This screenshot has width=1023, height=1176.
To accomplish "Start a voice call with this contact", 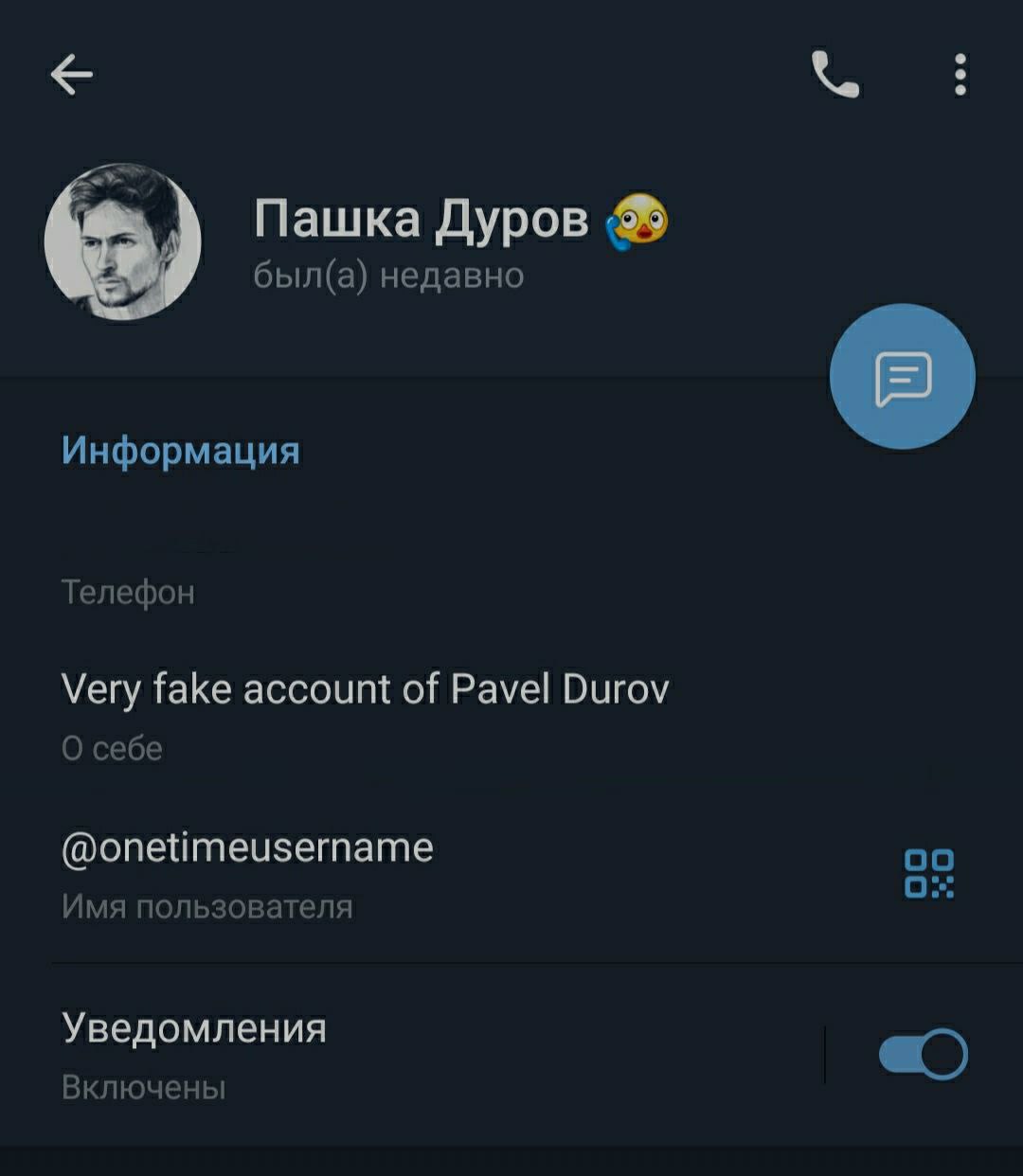I will coord(835,75).
